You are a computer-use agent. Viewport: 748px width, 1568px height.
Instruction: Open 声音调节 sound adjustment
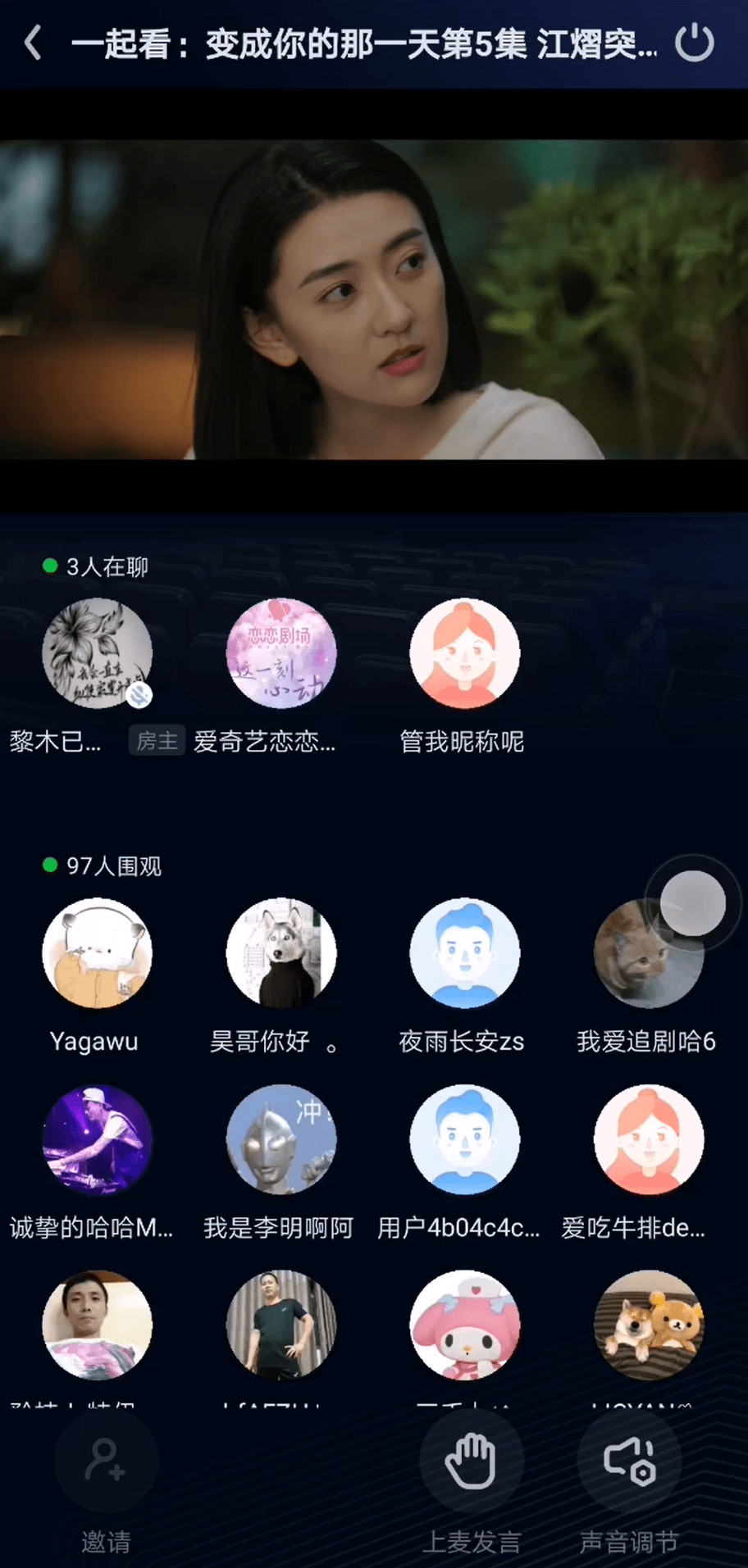629,1461
